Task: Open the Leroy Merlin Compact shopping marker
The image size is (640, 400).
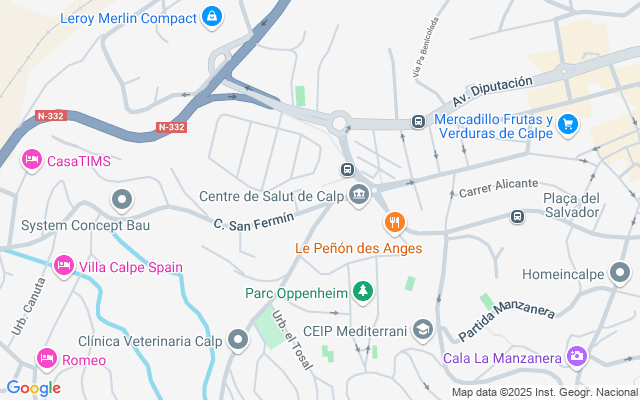Action: tap(211, 17)
